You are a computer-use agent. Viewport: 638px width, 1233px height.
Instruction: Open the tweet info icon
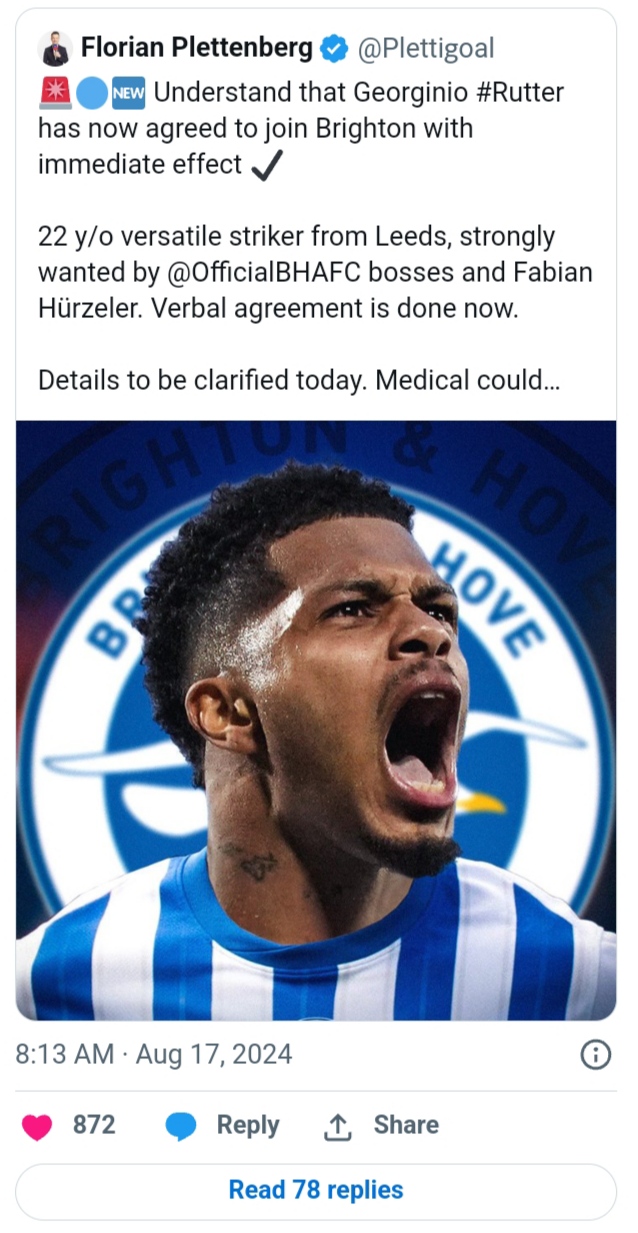(x=595, y=1054)
